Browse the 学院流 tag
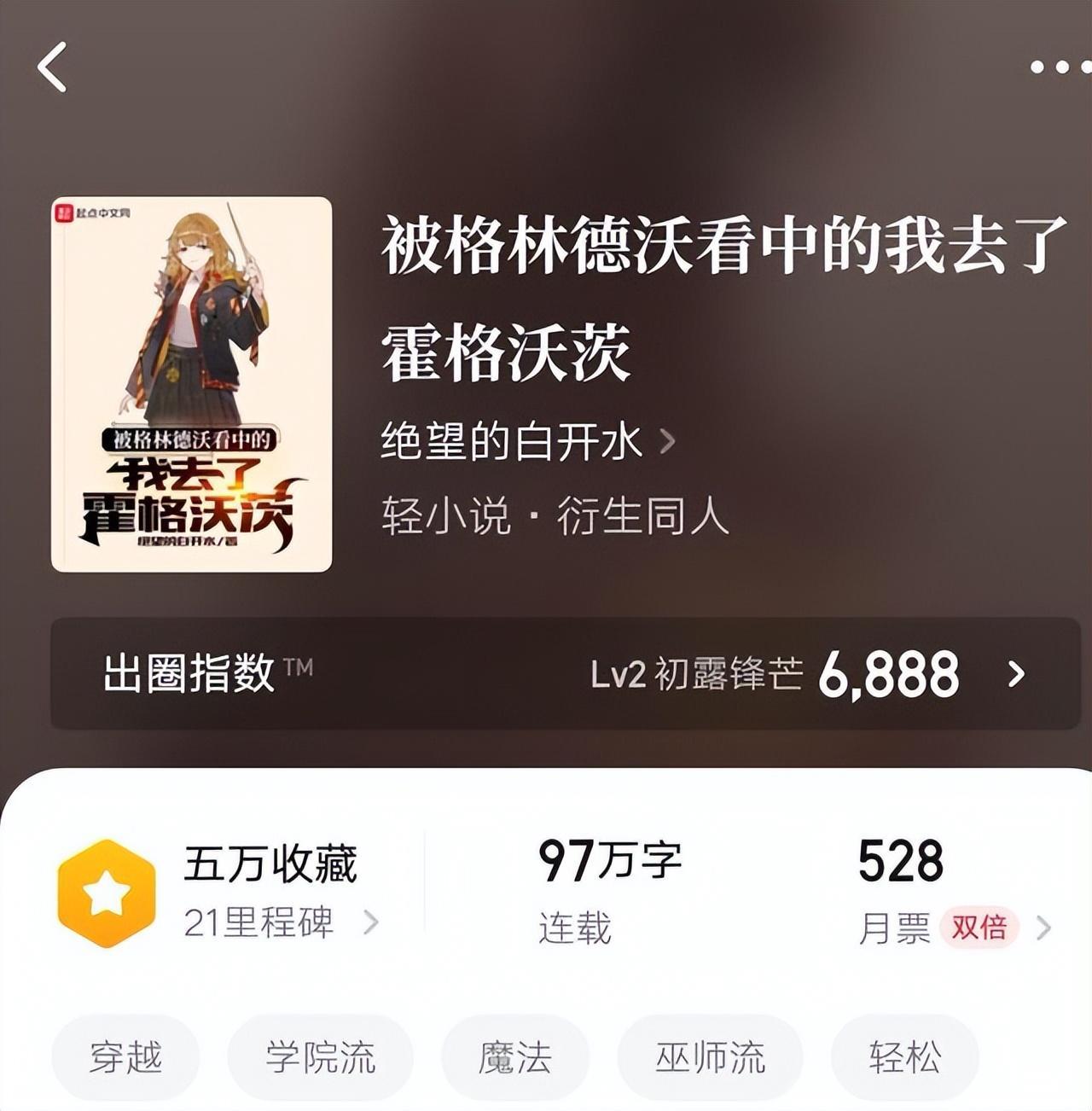Image resolution: width=1092 pixels, height=1111 pixels. (320, 1058)
